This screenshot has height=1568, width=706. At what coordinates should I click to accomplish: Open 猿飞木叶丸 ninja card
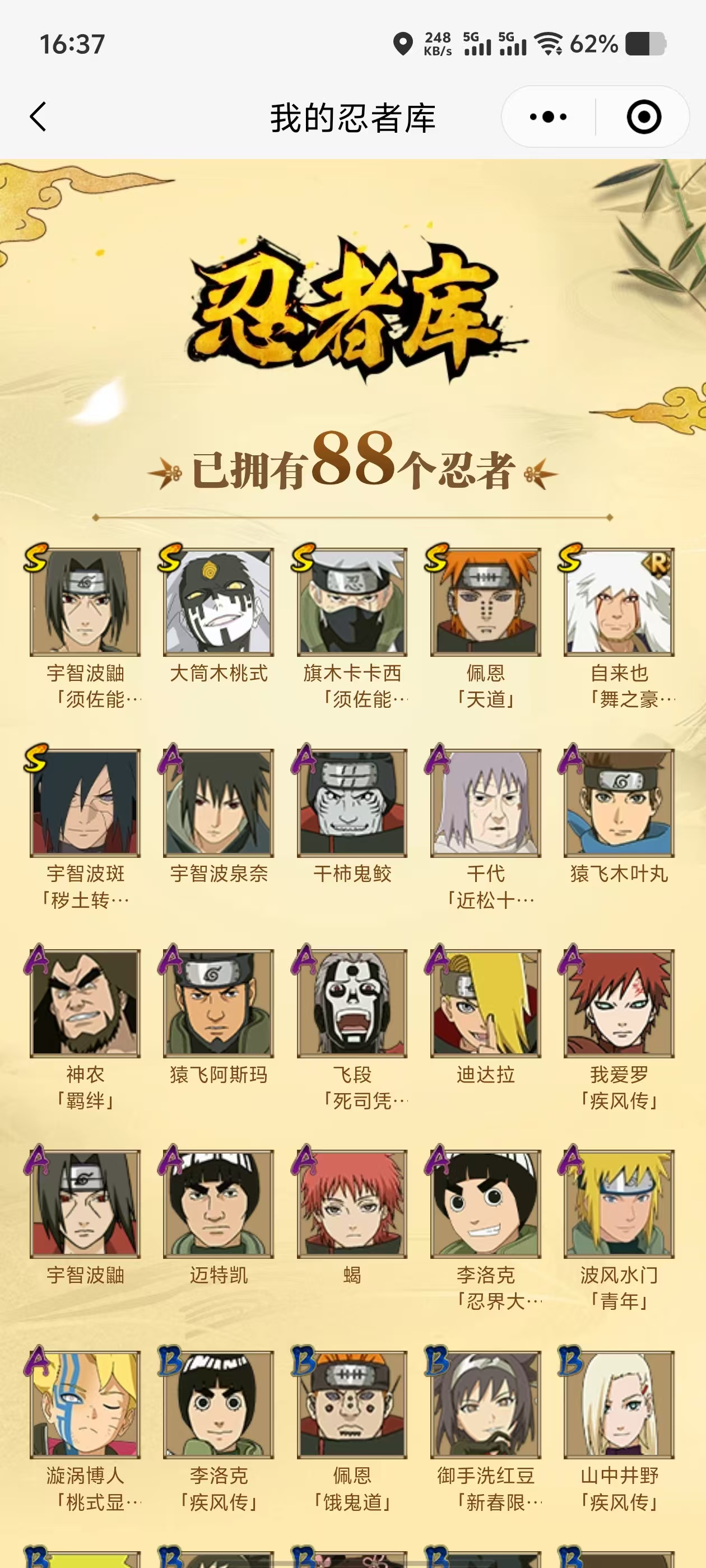(x=618, y=802)
